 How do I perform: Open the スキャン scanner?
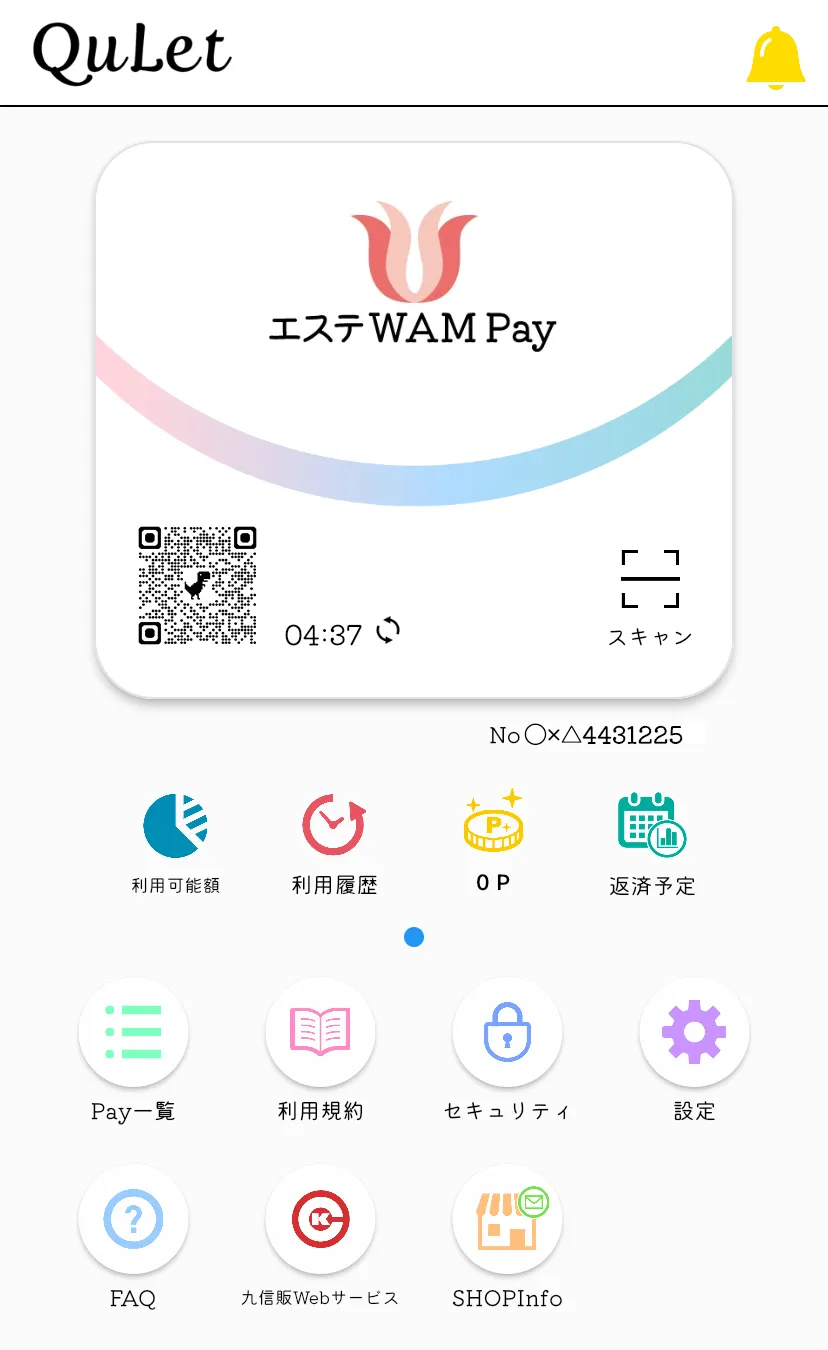[x=650, y=595]
